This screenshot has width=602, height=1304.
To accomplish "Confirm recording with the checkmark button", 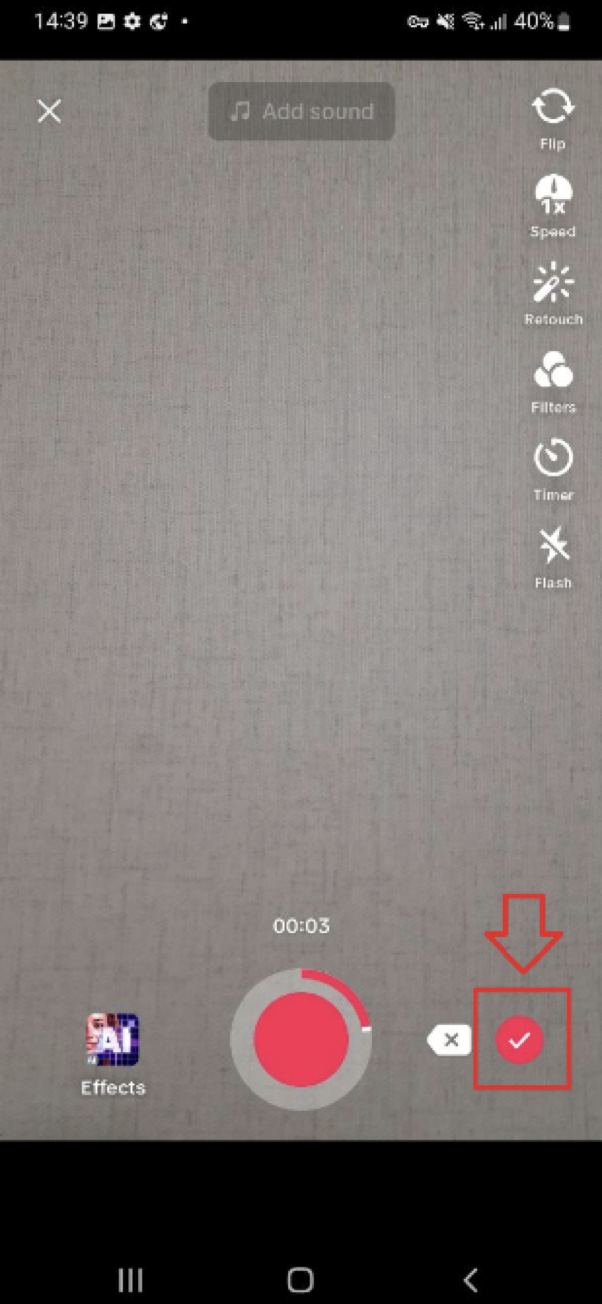I will (520, 1041).
